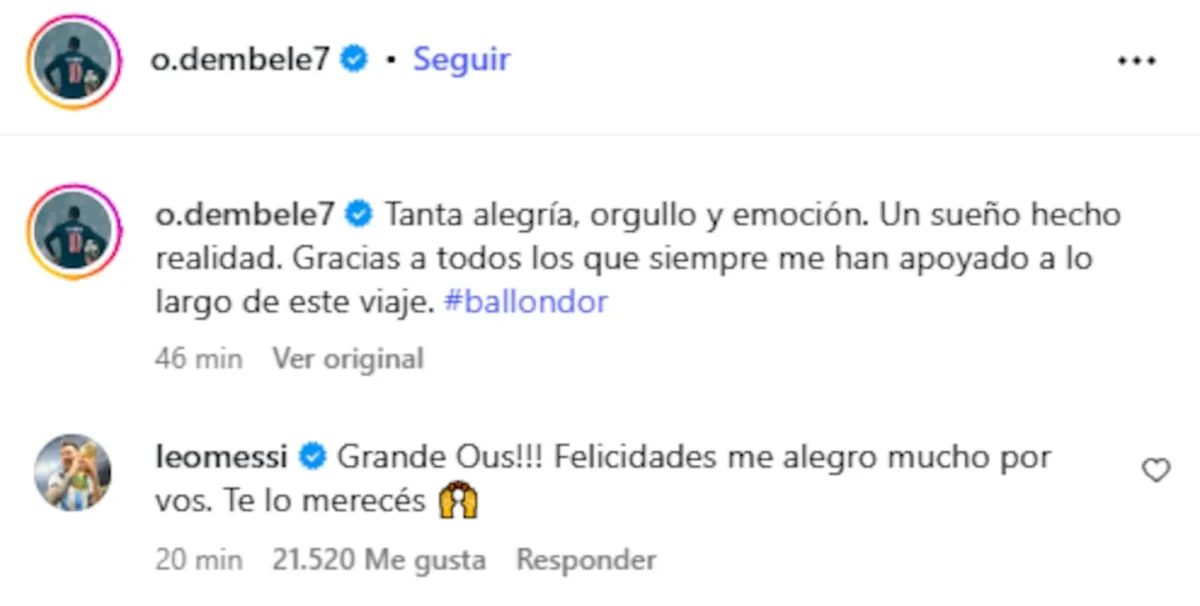The image size is (1200, 606).
Task: Show the caption via Ver original
Action: [348, 358]
